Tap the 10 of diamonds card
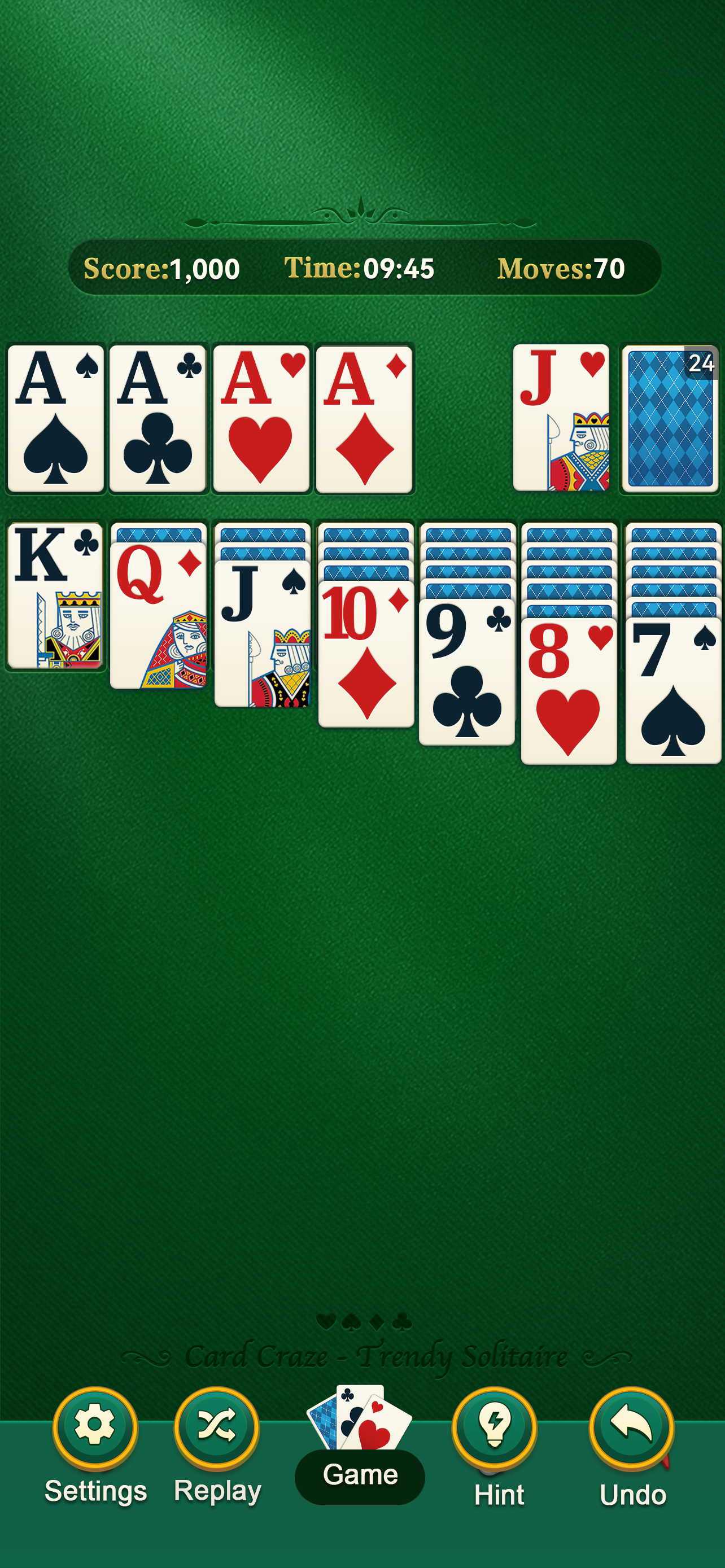725x1568 pixels. point(366,654)
